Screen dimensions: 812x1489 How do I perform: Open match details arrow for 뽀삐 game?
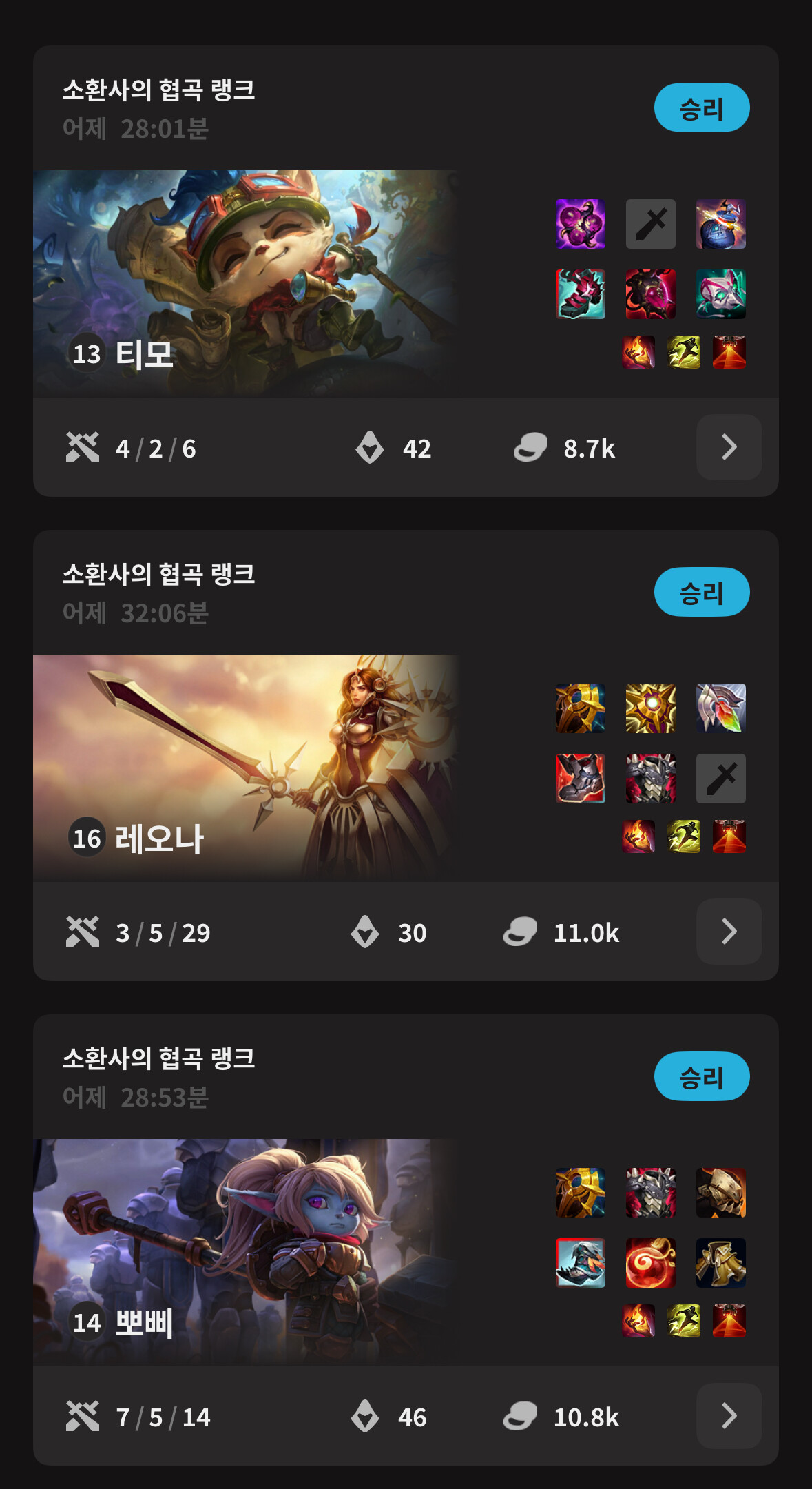(729, 1416)
